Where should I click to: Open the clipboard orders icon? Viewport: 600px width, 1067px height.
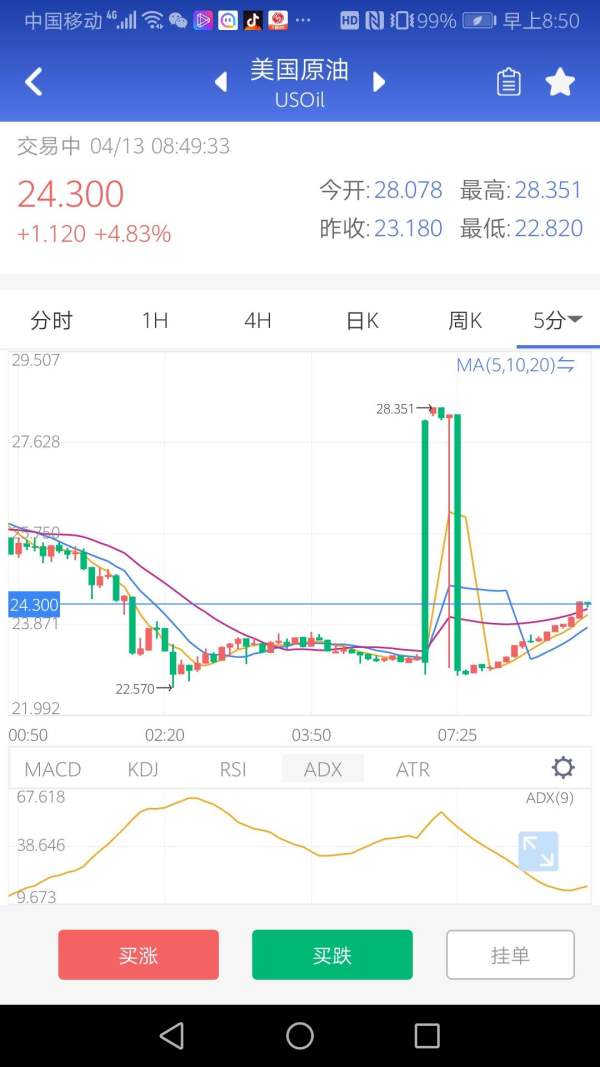(508, 82)
